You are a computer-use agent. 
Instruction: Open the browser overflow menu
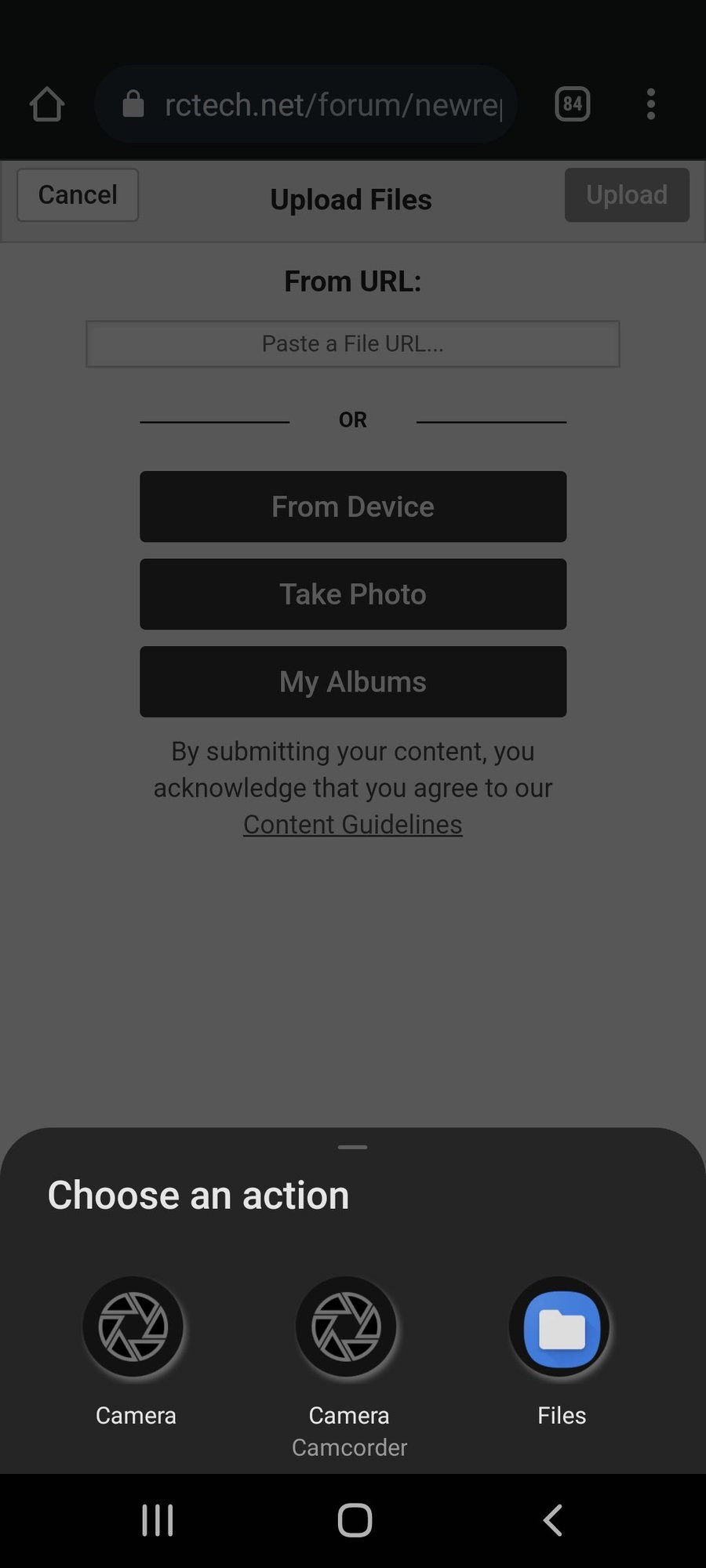click(x=651, y=104)
